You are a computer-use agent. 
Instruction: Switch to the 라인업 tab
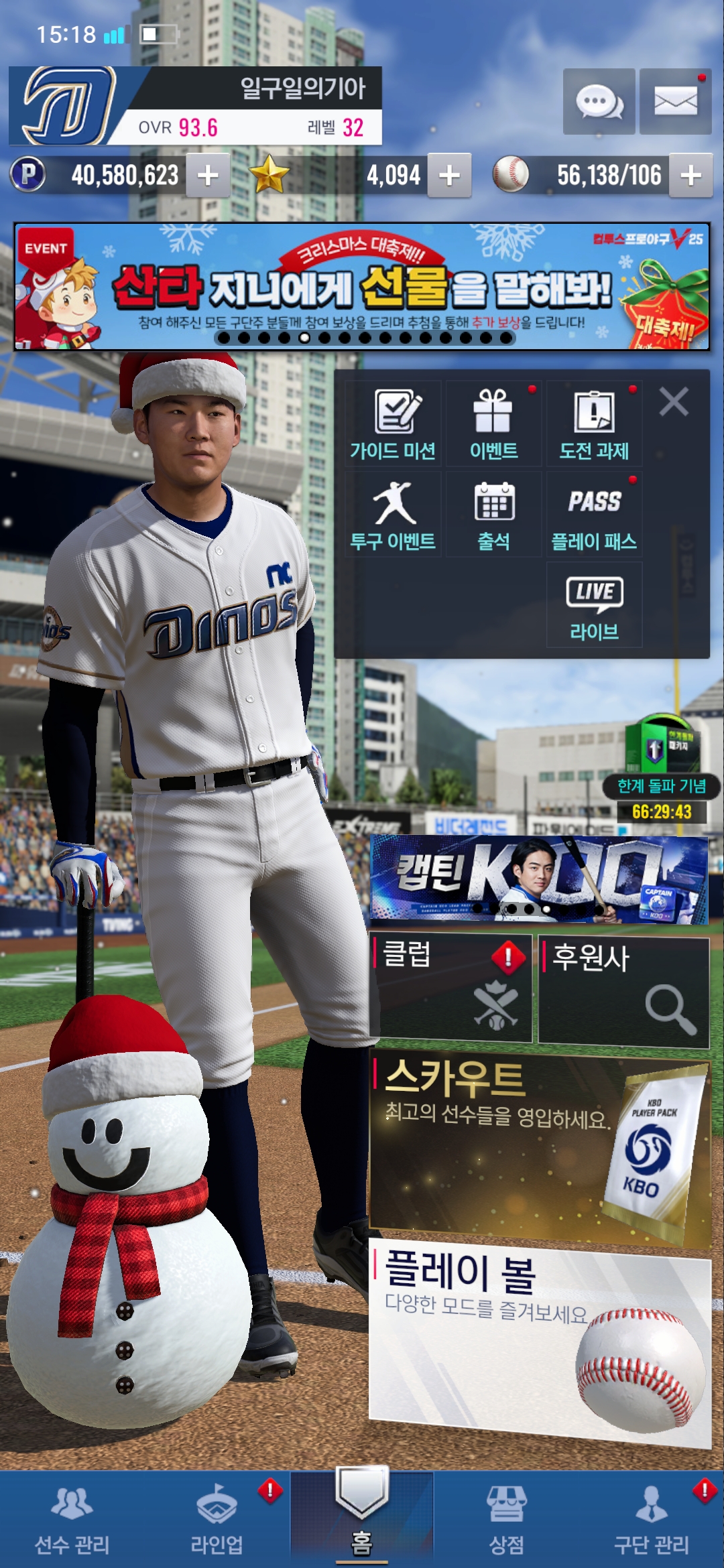click(x=217, y=1521)
